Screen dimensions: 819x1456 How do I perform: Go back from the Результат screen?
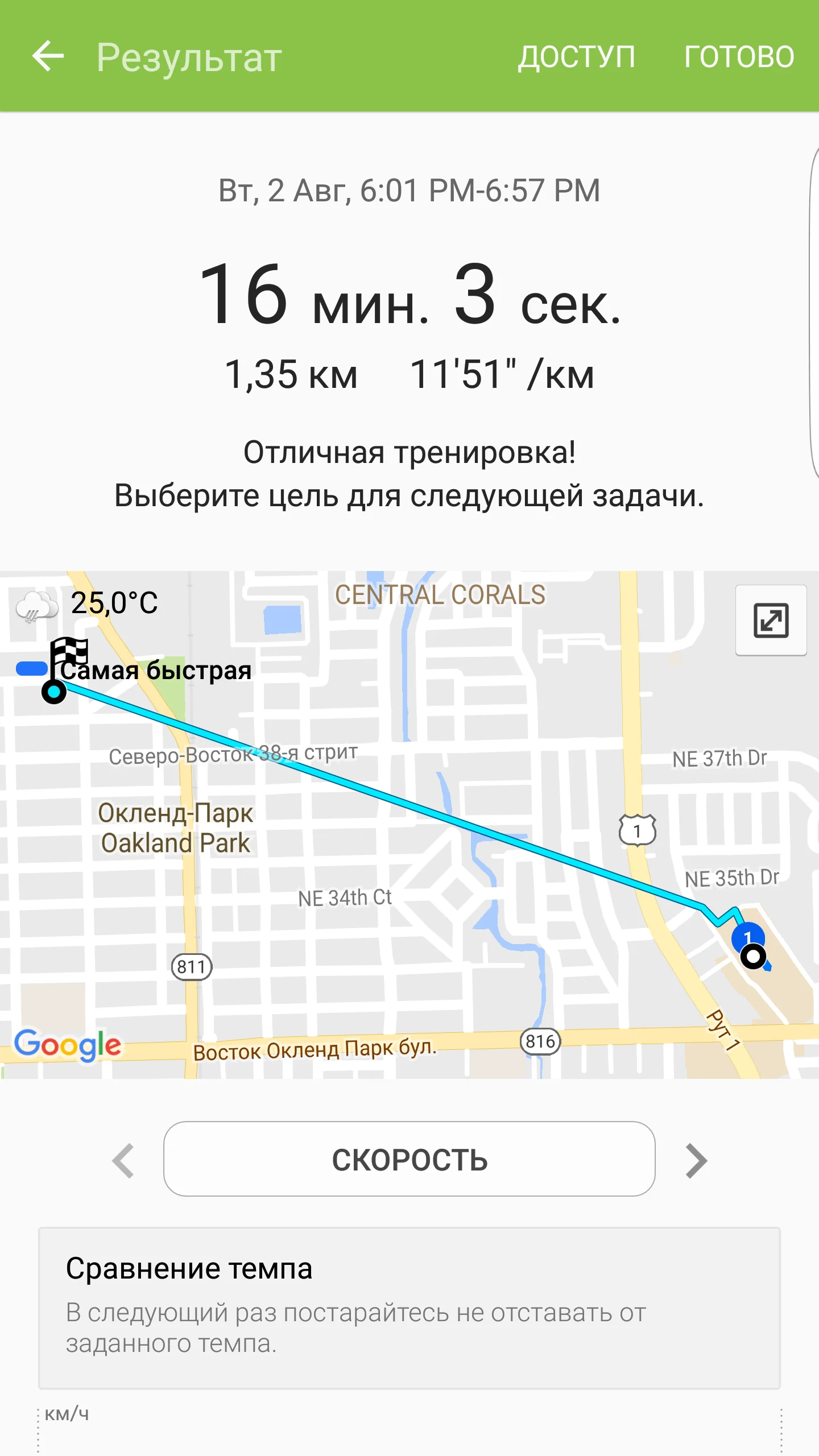click(48, 56)
